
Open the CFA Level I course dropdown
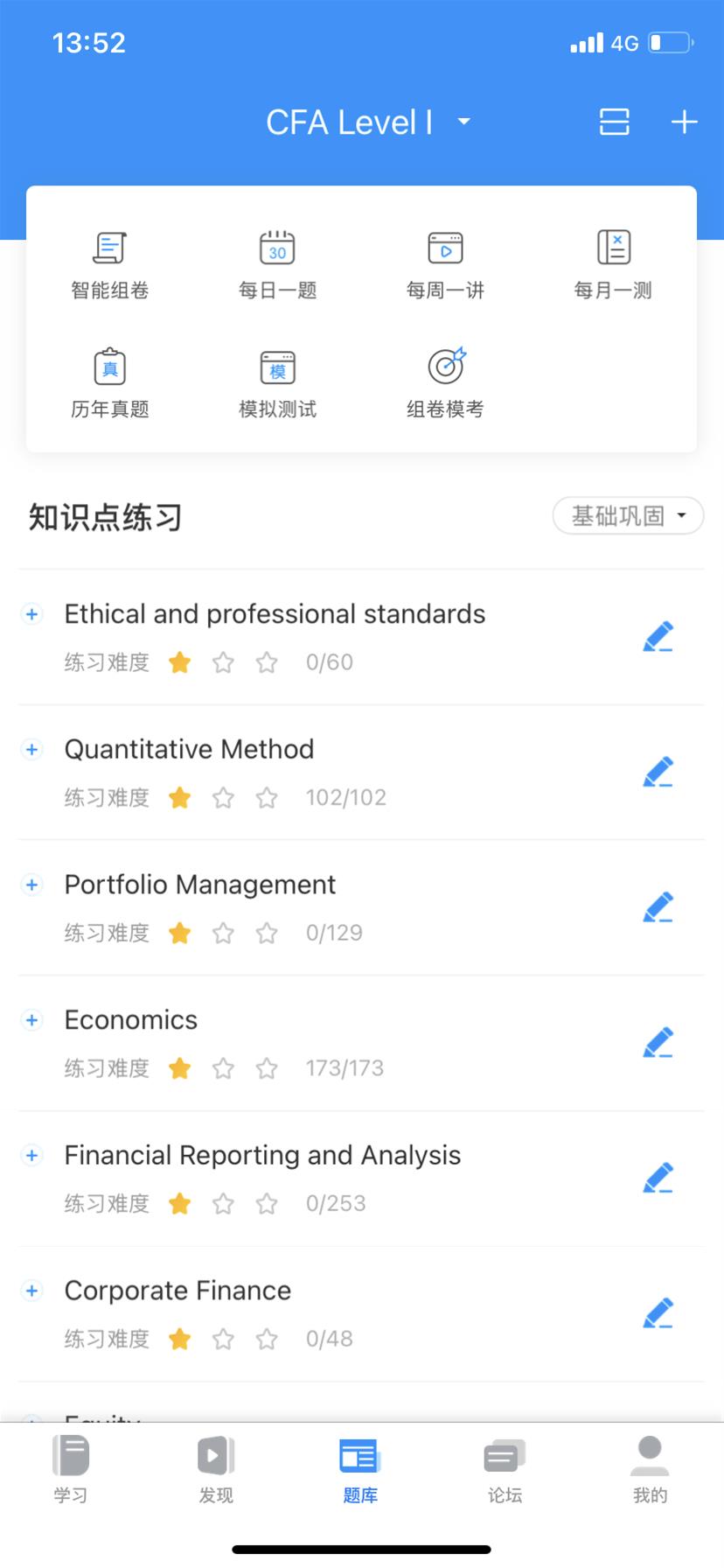point(367,122)
